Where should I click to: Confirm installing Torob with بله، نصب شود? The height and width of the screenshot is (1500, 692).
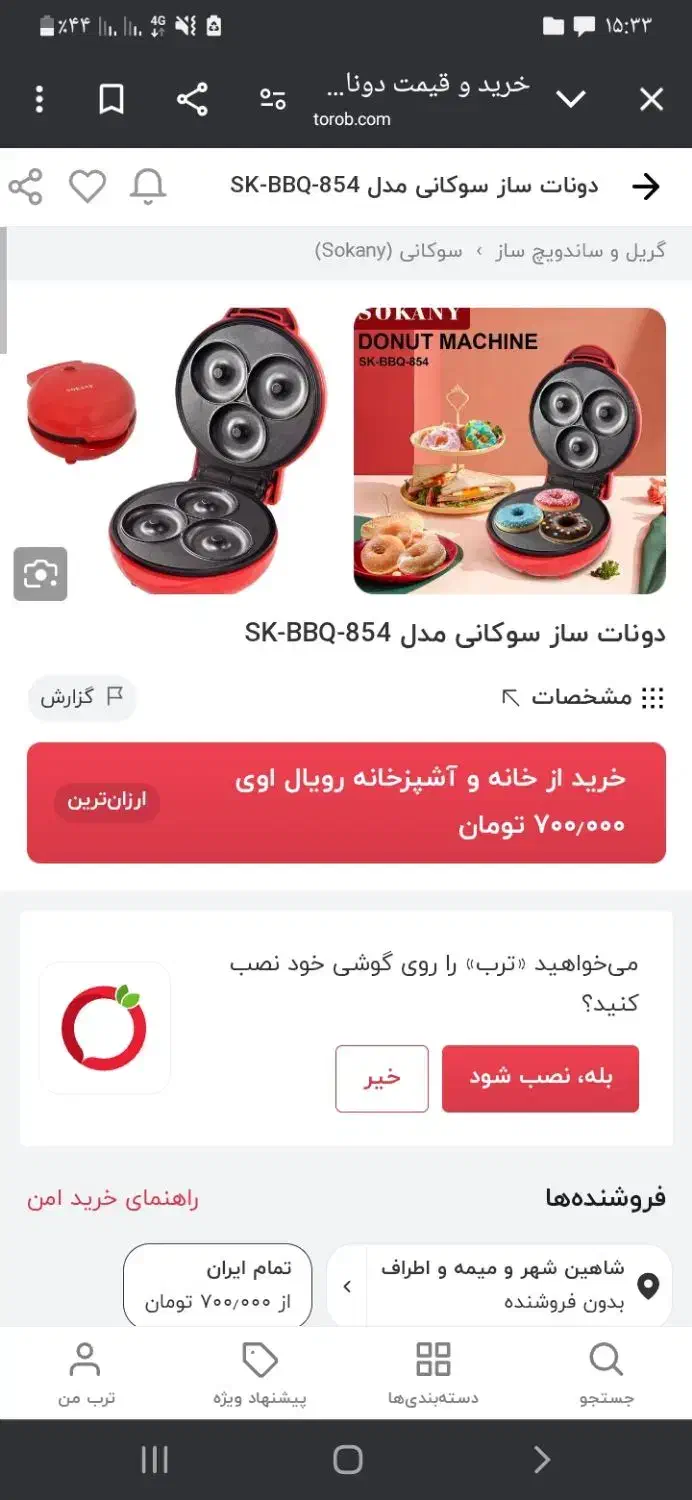540,1078
